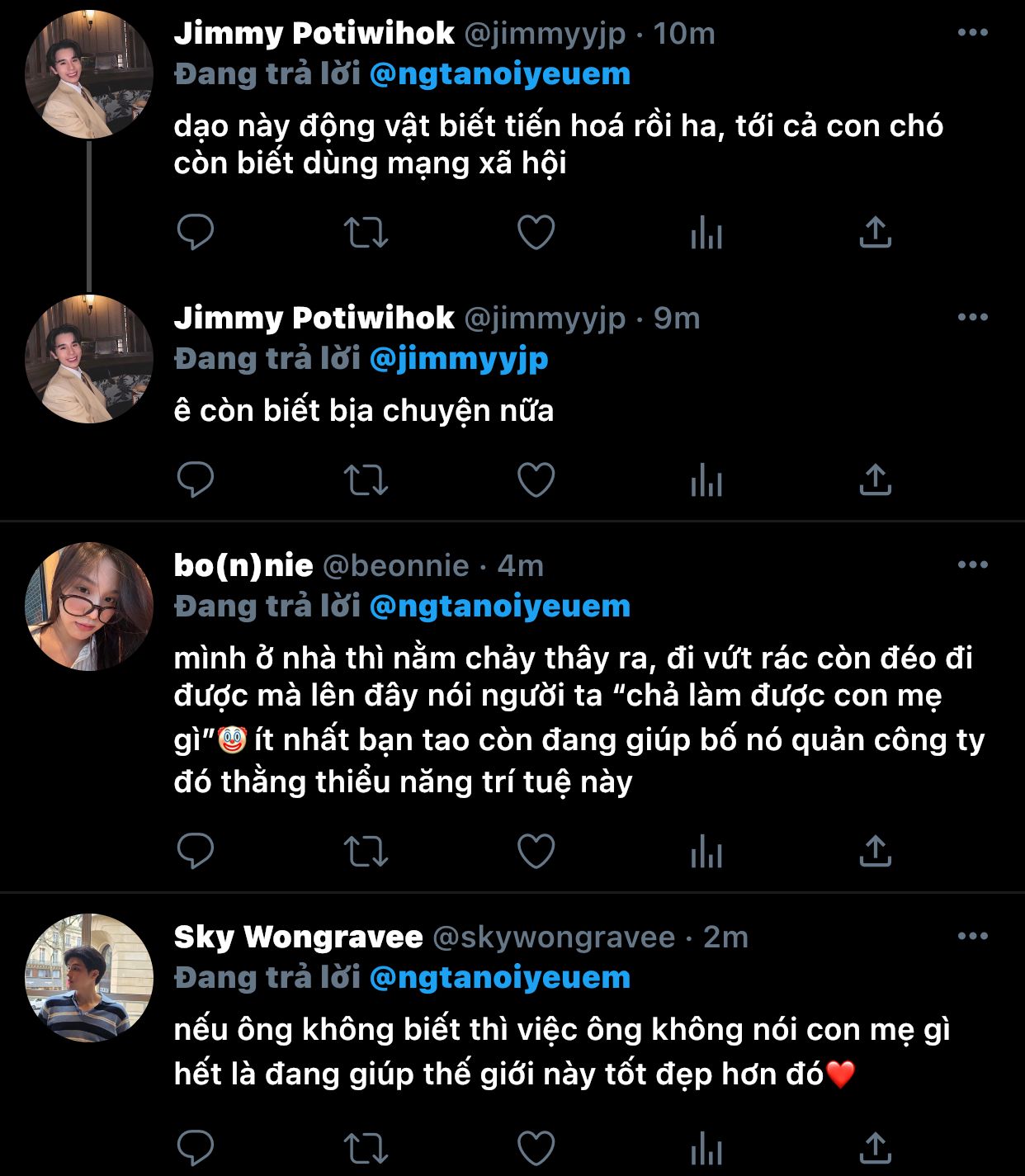Image resolution: width=1025 pixels, height=1176 pixels.
Task: Retweet Sky Wongravee's tweet
Action: pyautogui.click(x=366, y=1147)
